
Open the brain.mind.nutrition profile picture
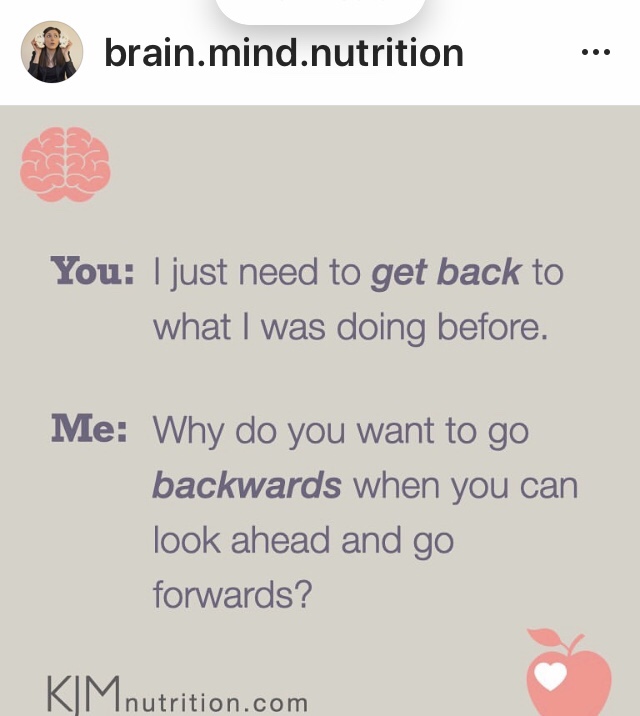tap(51, 52)
